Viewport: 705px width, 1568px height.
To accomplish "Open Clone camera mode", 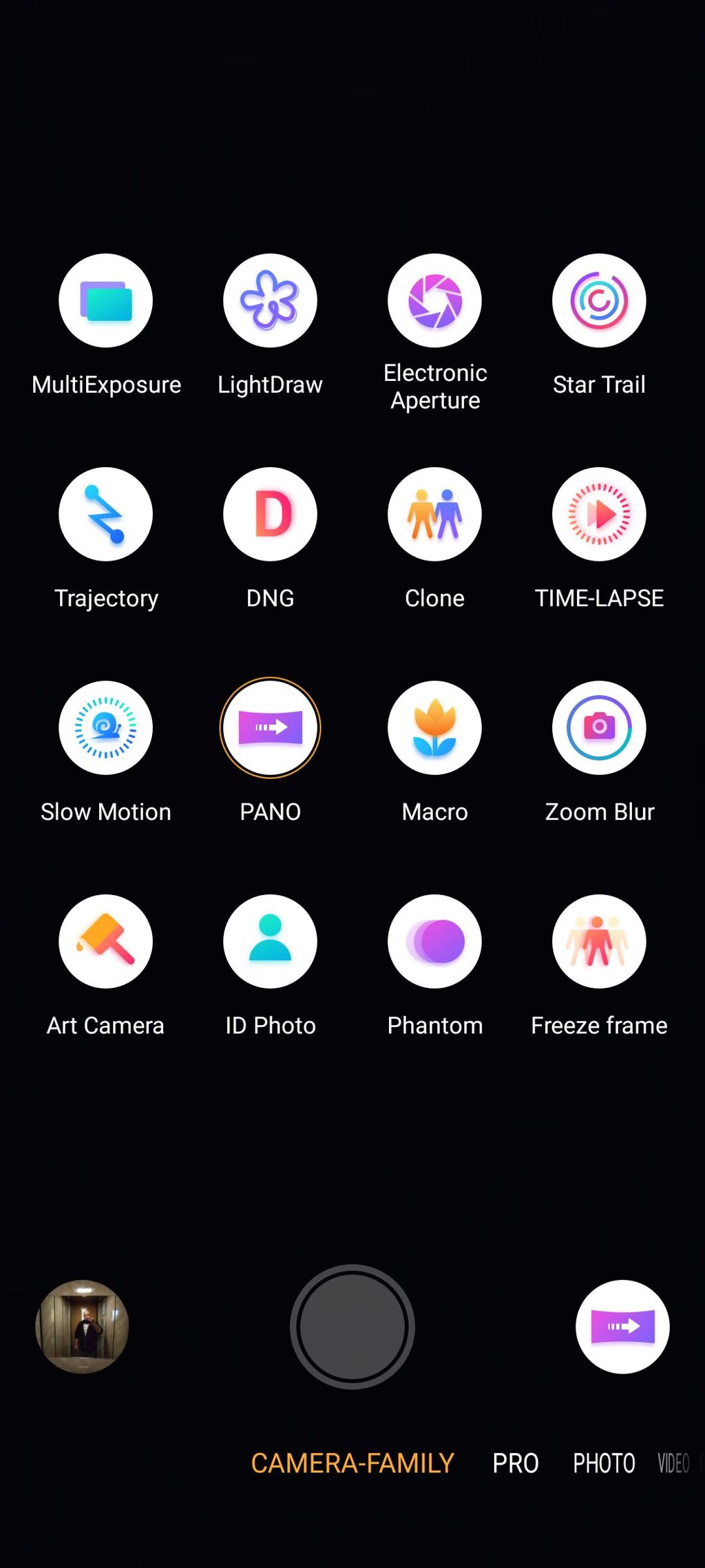I will coord(434,515).
